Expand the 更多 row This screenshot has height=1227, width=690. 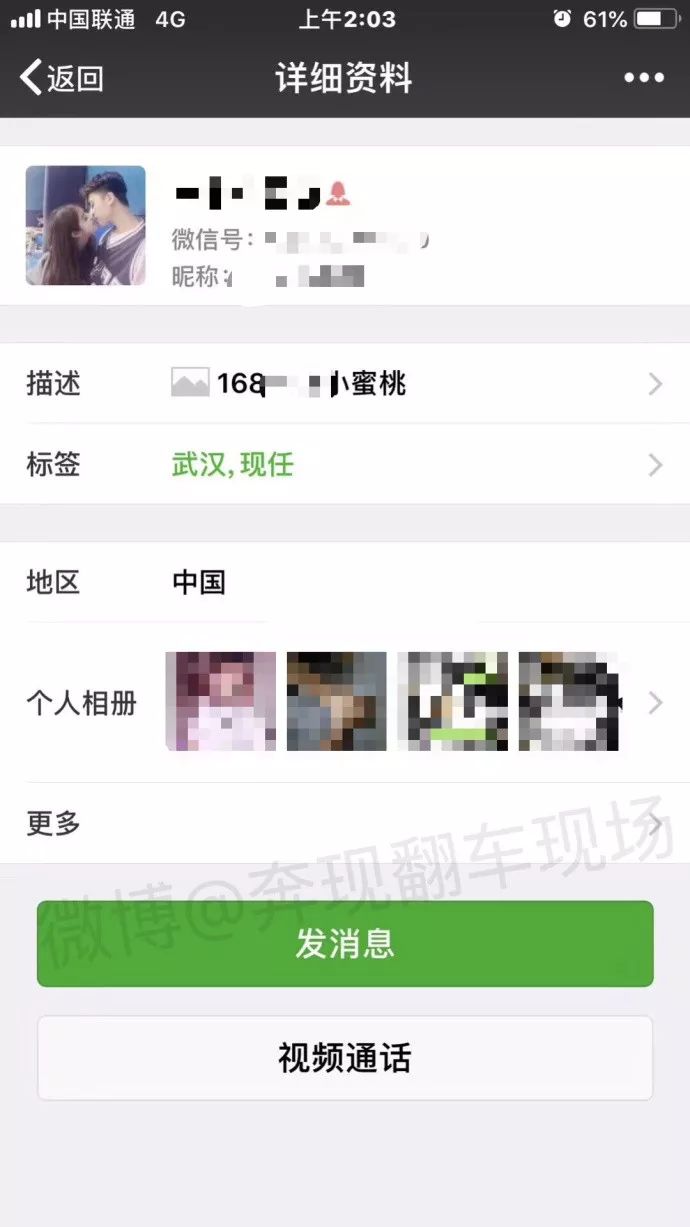(344, 823)
